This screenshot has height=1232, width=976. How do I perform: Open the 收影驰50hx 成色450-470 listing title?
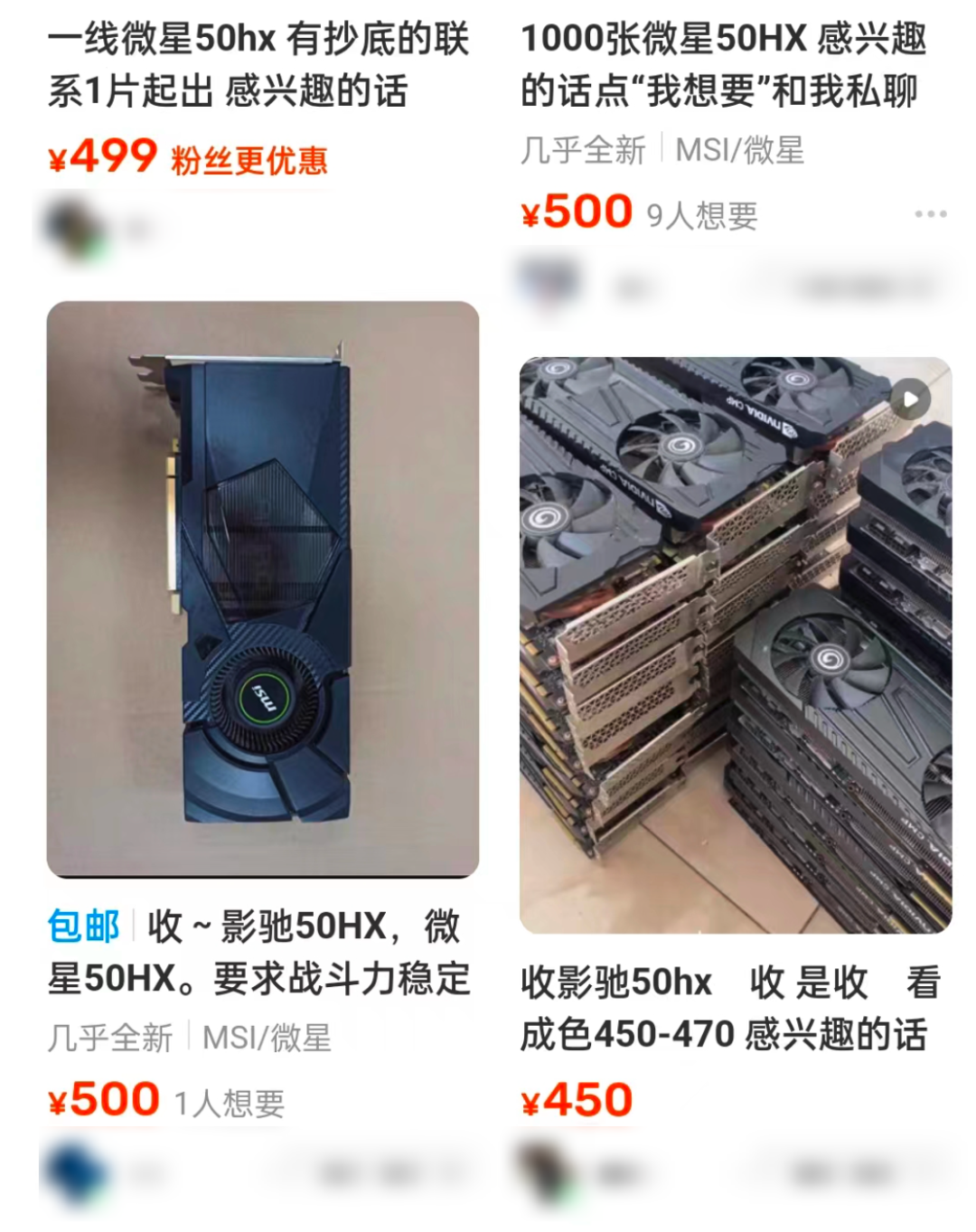pos(730,1008)
